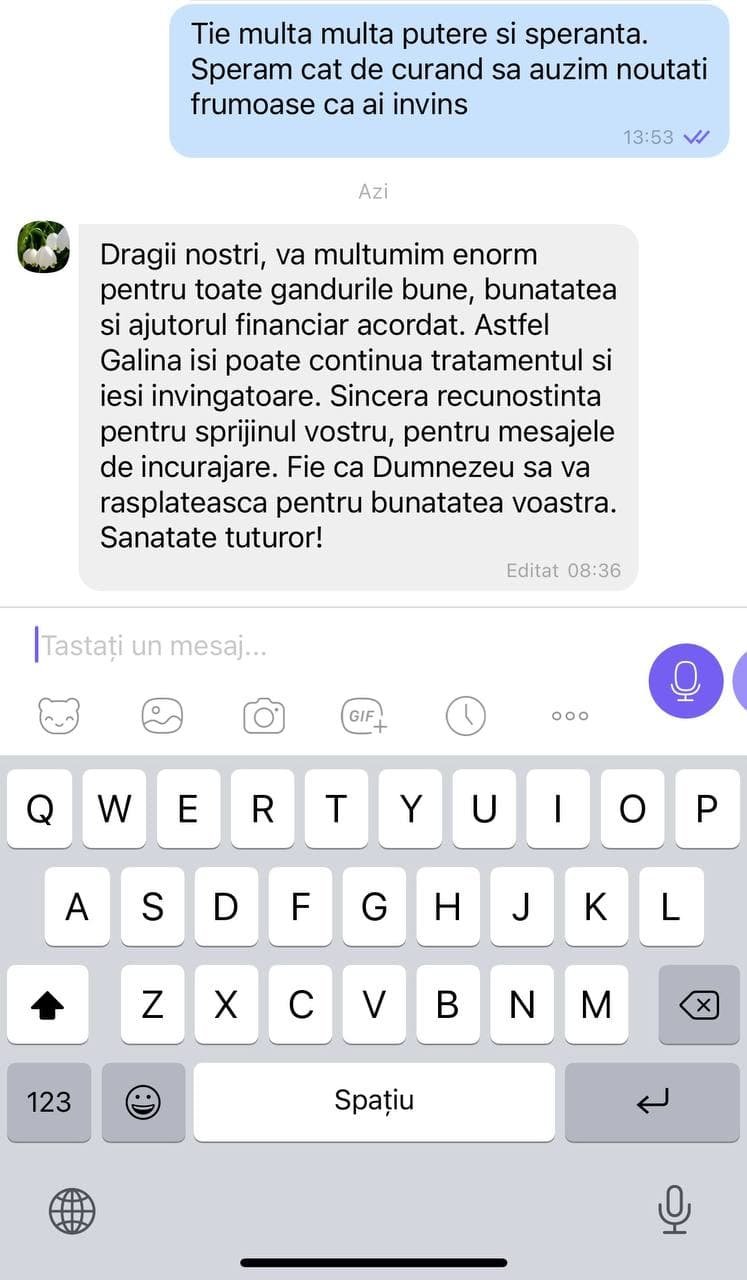Open more options three-dots icon
The height and width of the screenshot is (1280, 747).
point(570,716)
